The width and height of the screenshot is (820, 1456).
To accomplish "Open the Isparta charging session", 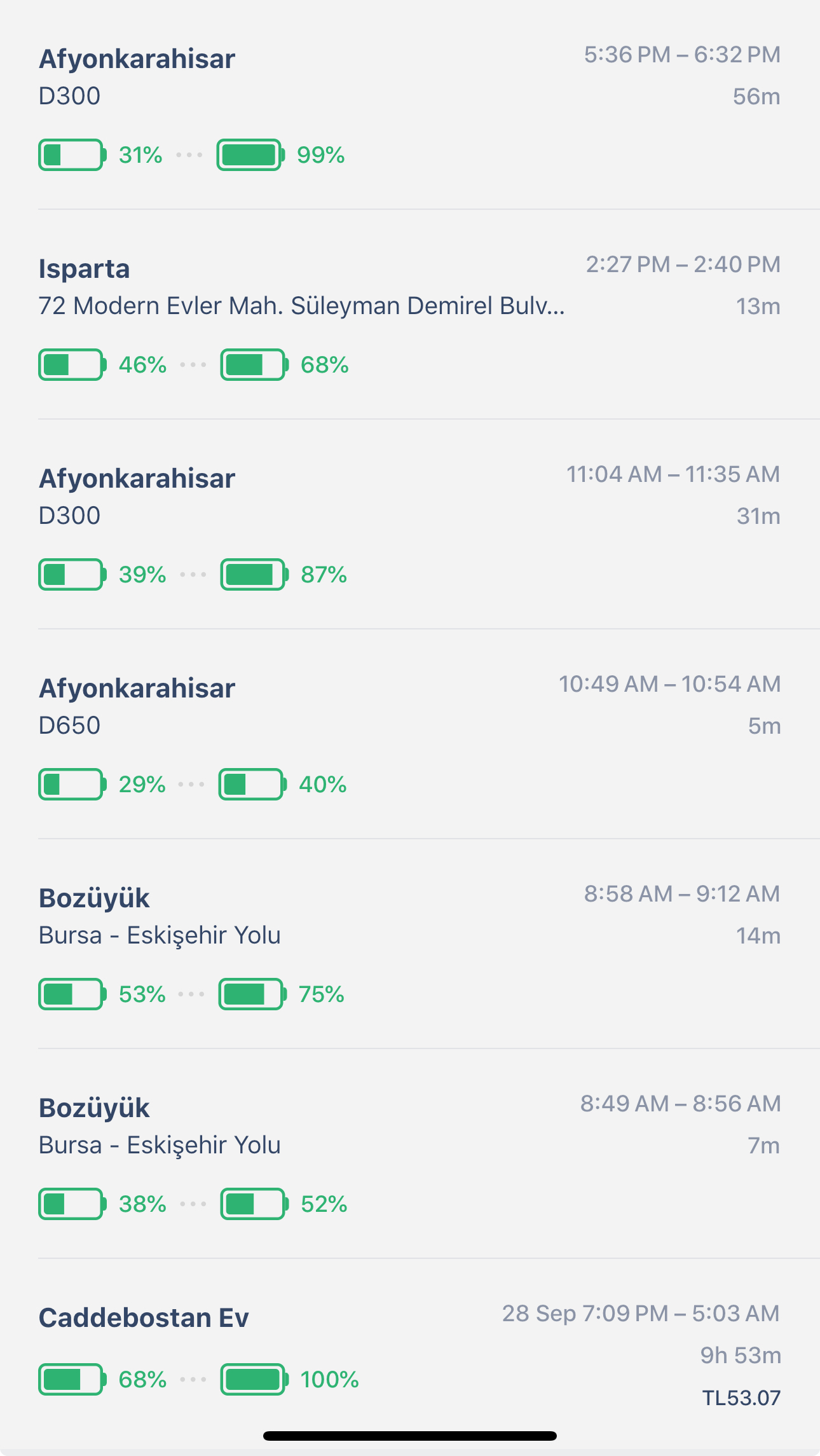I will 410,315.
